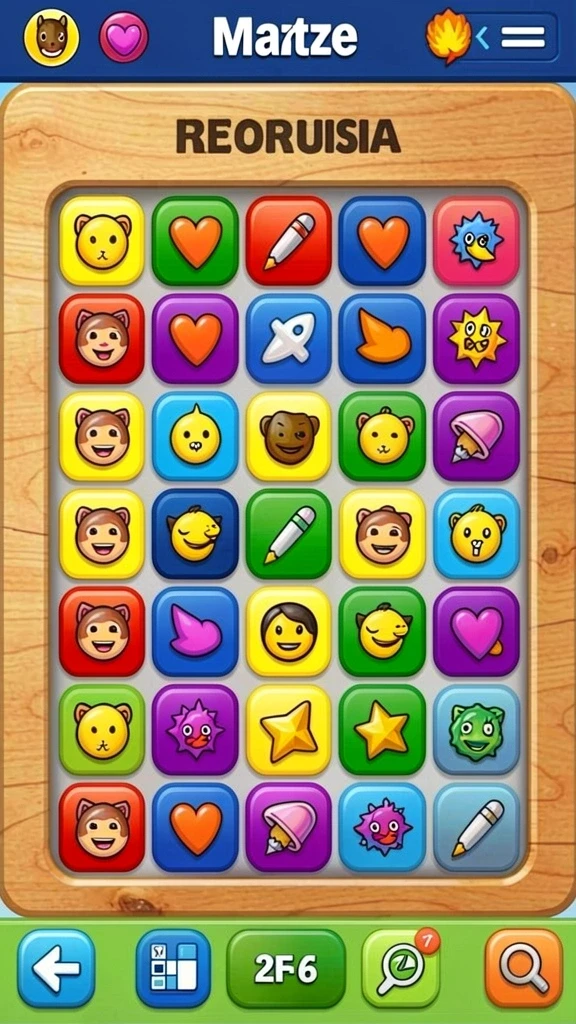
Task: Tap the flame icon in header
Action: click(449, 37)
